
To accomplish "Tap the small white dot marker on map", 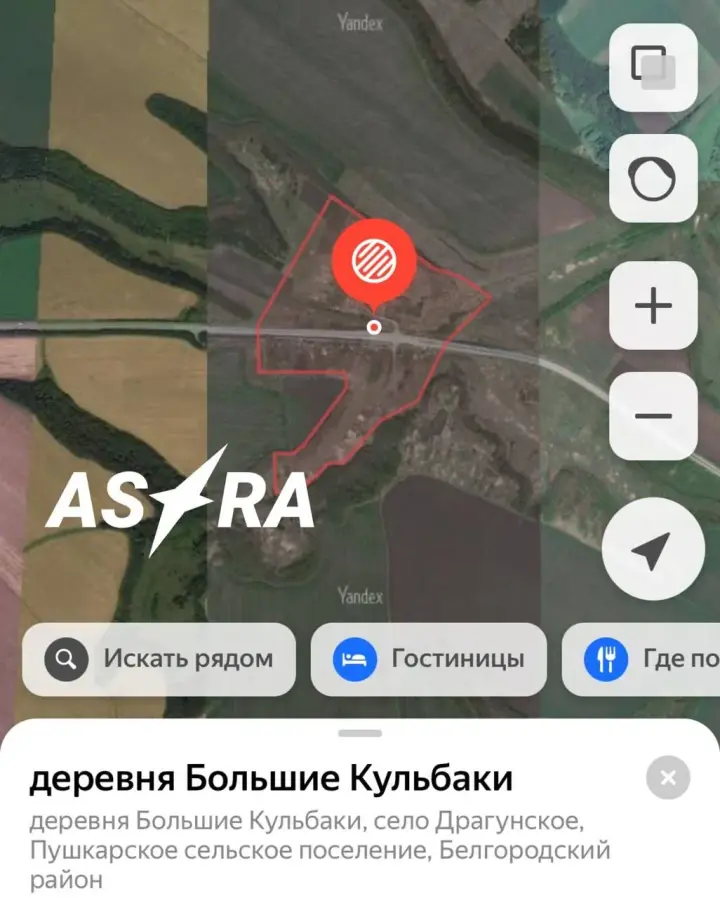I will click(x=375, y=327).
